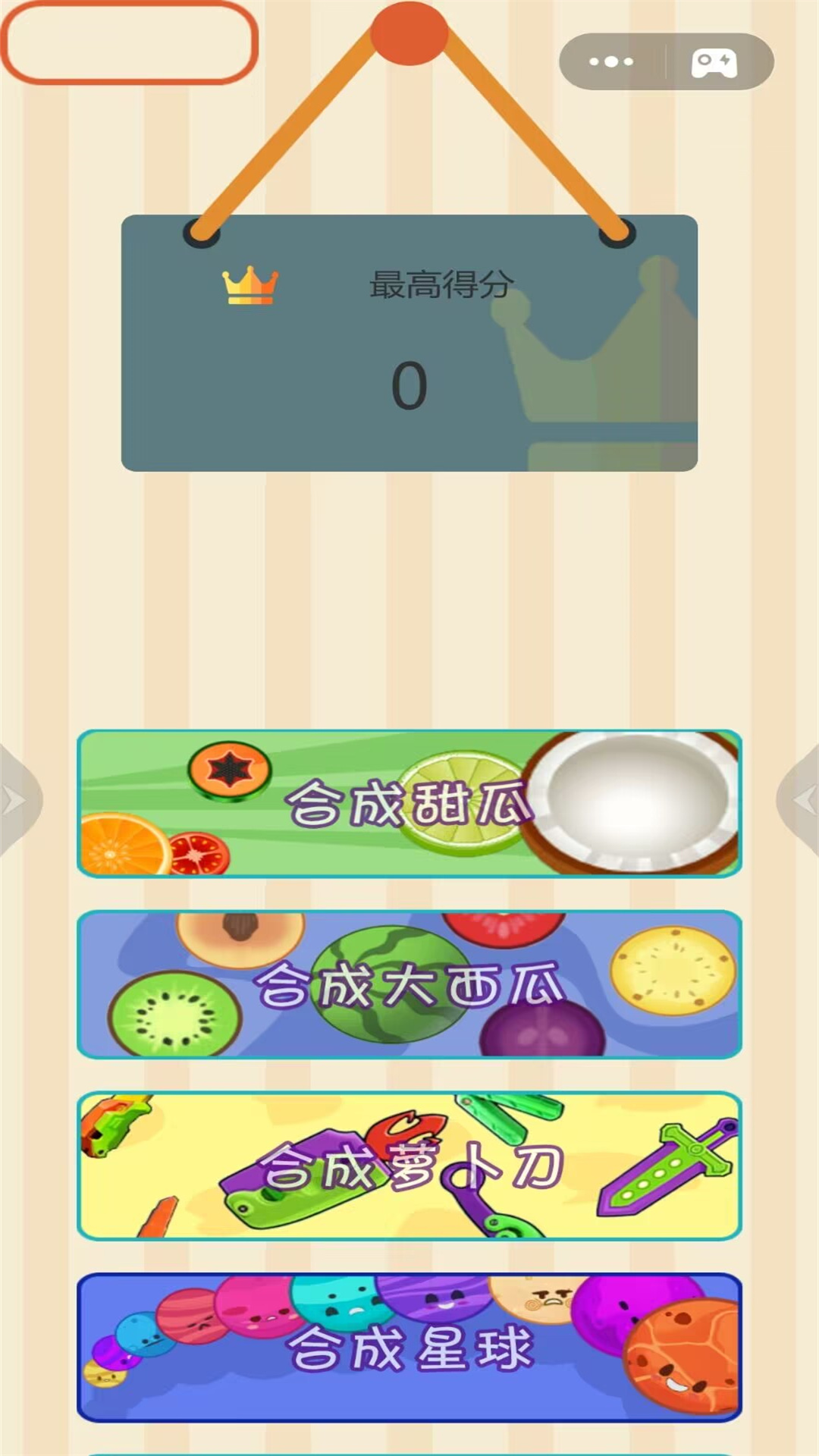Play the 合成萝卜刀 mode
The image size is (819, 1456).
click(x=409, y=1166)
